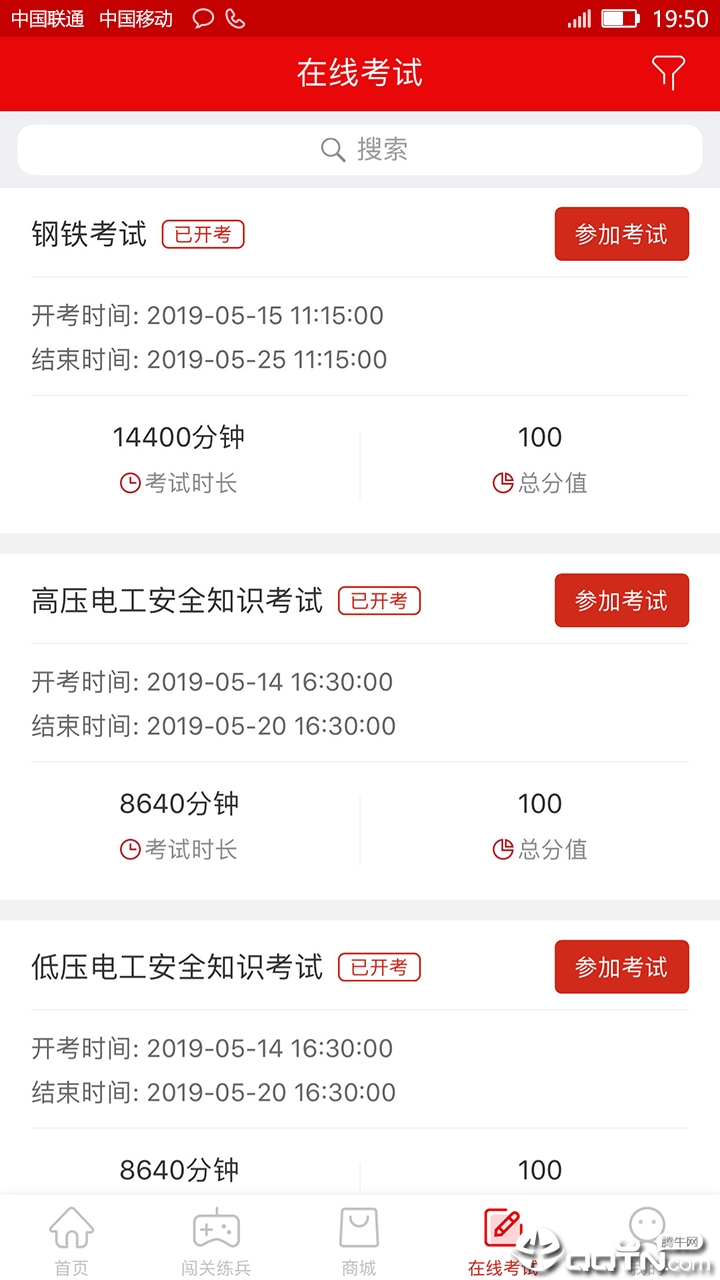Tap 已开考 badge on 低压电工安全知识考试
720x1280 pixels.
pos(379,967)
